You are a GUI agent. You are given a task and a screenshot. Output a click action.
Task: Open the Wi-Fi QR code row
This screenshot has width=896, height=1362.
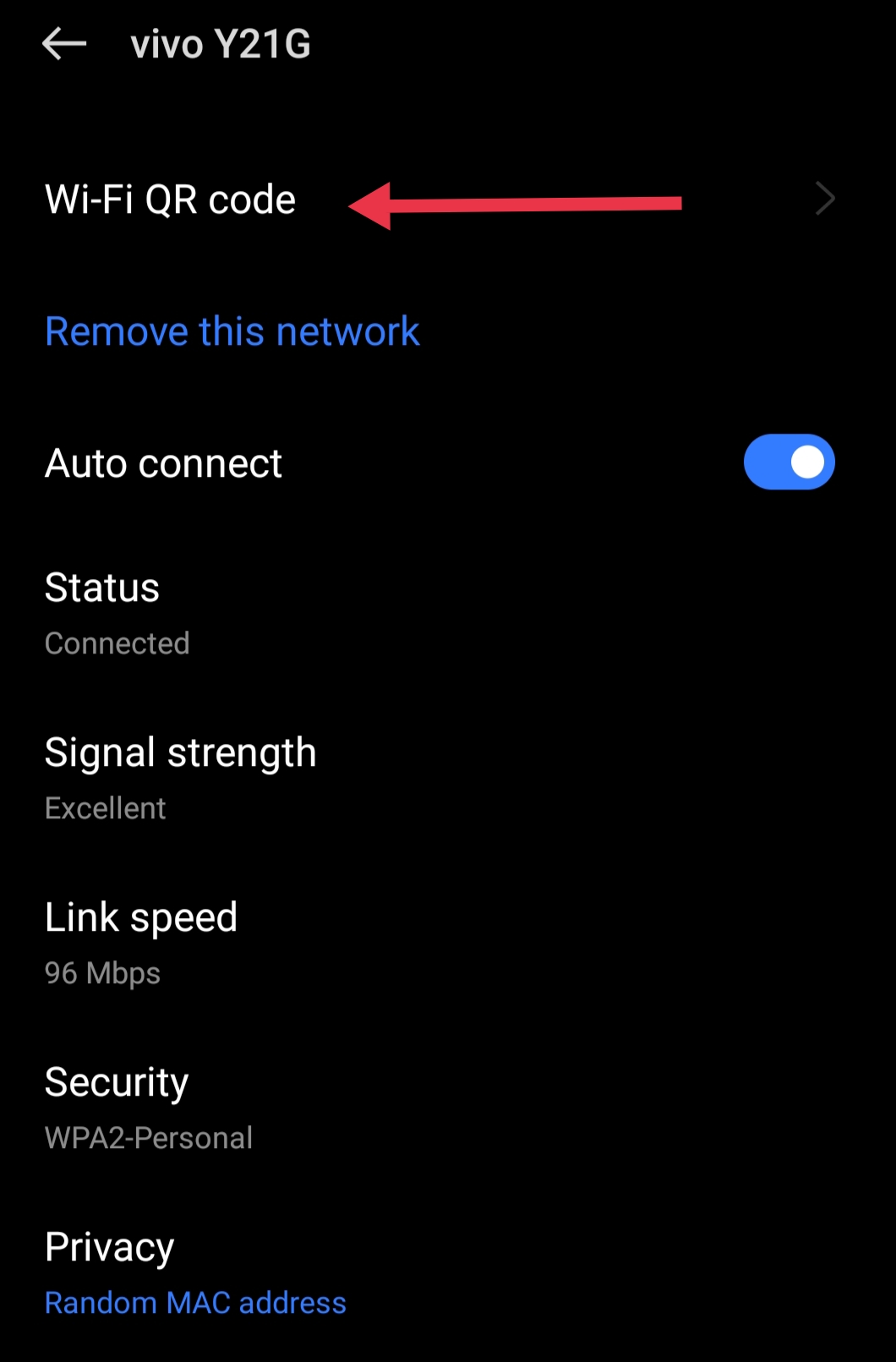pyautogui.click(x=171, y=200)
